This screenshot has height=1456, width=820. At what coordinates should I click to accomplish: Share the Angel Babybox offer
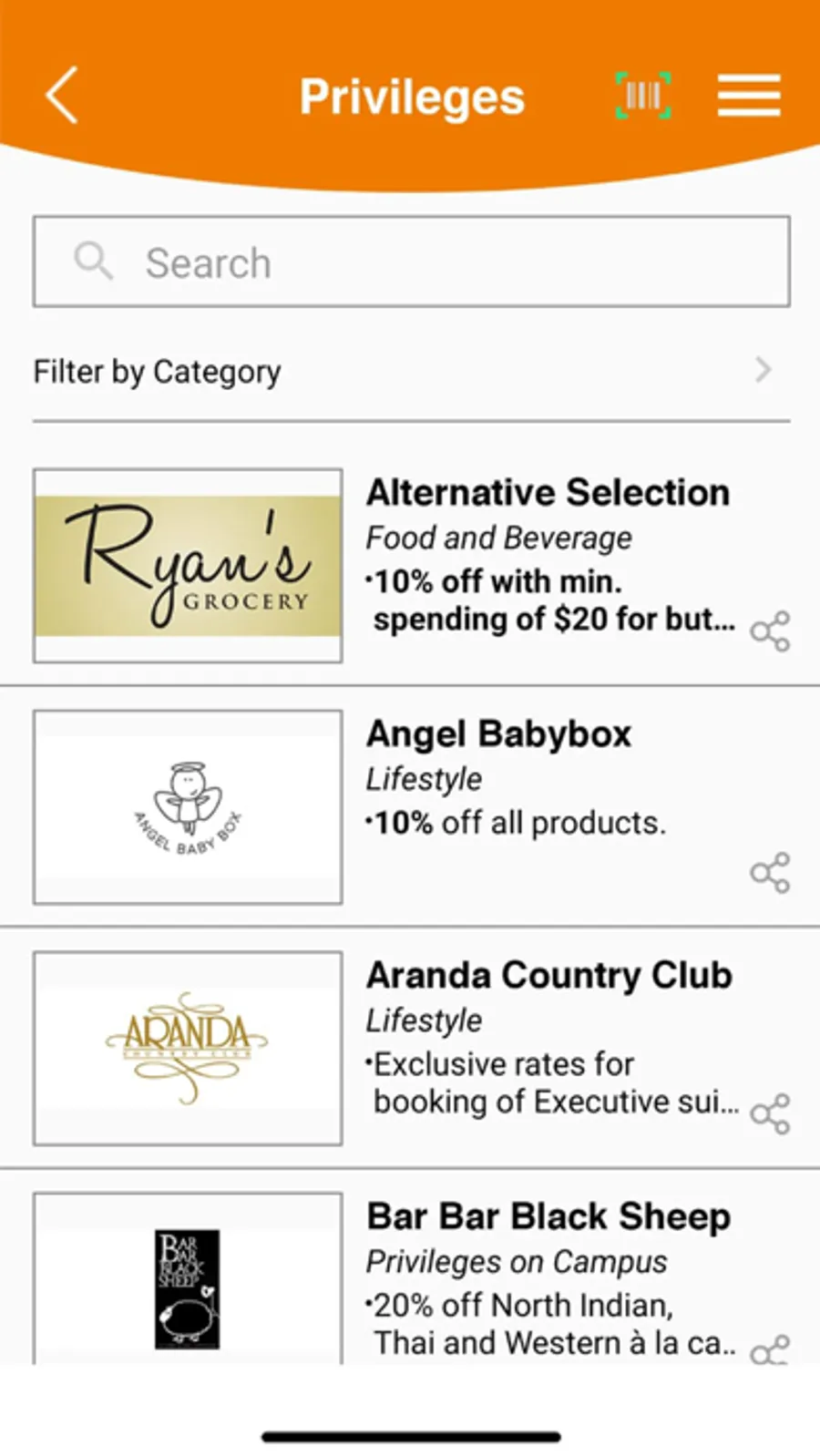(770, 873)
